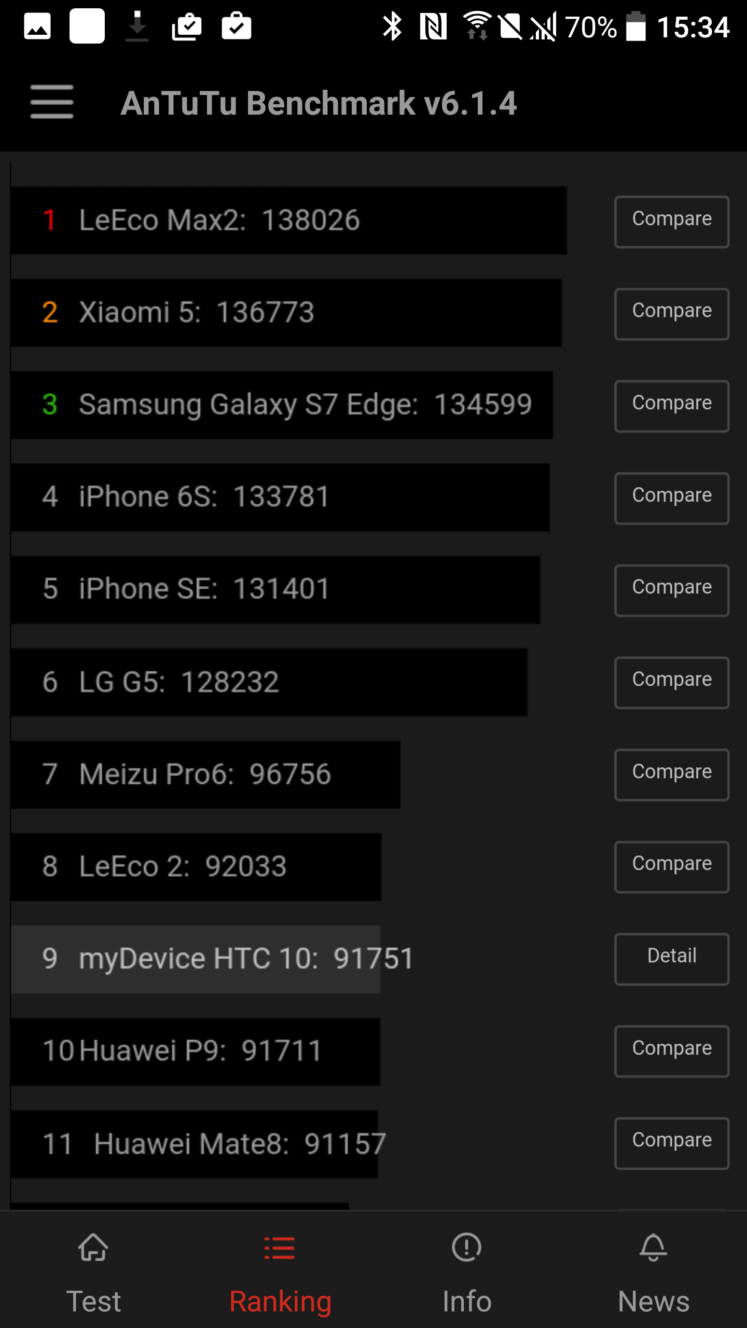This screenshot has height=1328, width=747.
Task: Compare with LeEco Max2
Action: (x=671, y=221)
